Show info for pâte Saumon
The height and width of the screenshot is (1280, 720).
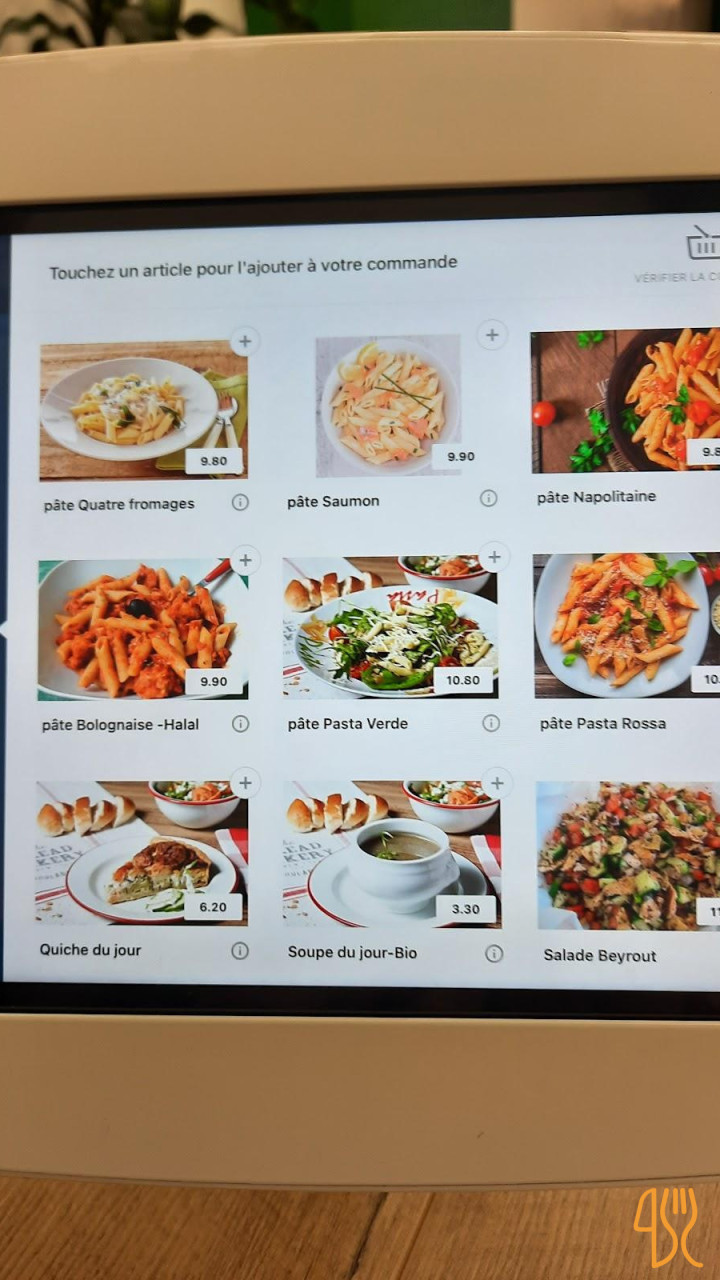point(488,498)
